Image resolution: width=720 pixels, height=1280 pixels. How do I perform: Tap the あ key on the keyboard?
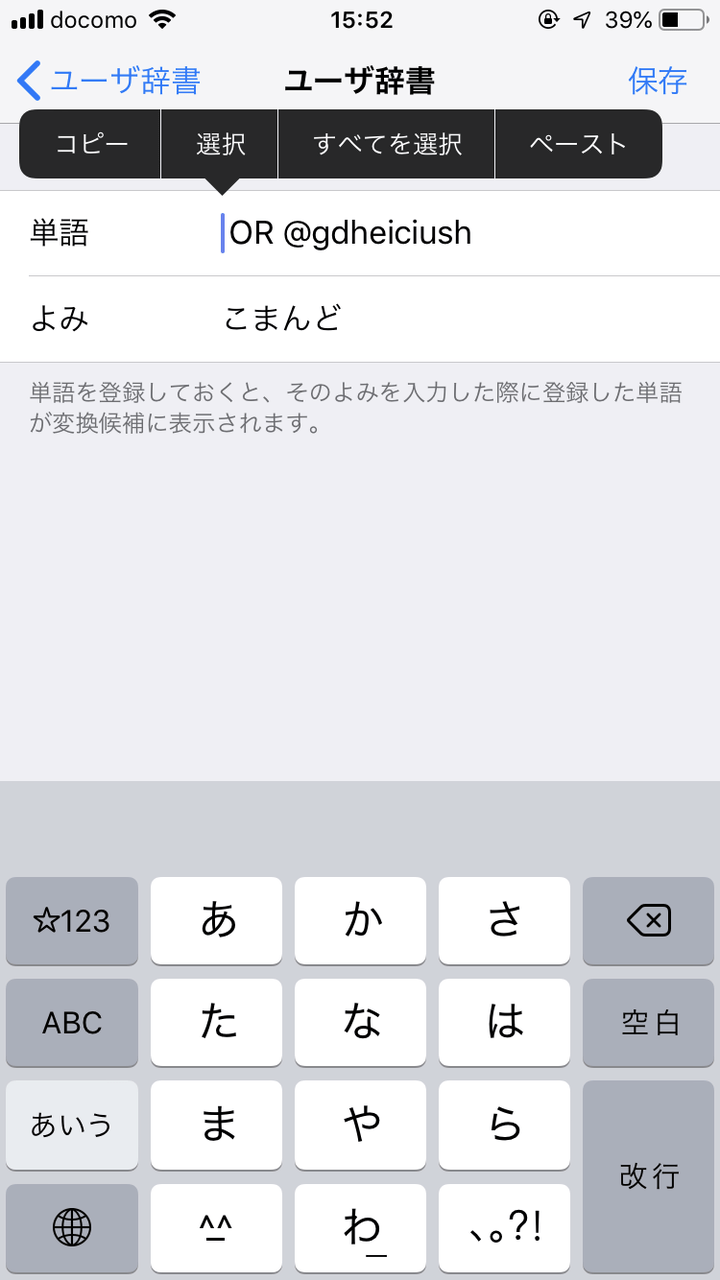click(216, 920)
